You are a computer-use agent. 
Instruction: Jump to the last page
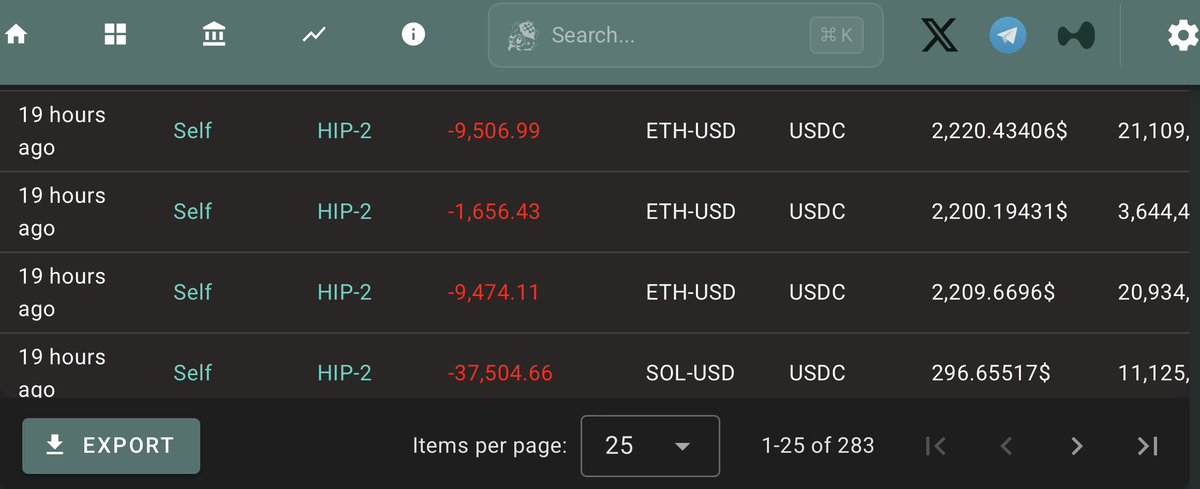pyautogui.click(x=1148, y=446)
